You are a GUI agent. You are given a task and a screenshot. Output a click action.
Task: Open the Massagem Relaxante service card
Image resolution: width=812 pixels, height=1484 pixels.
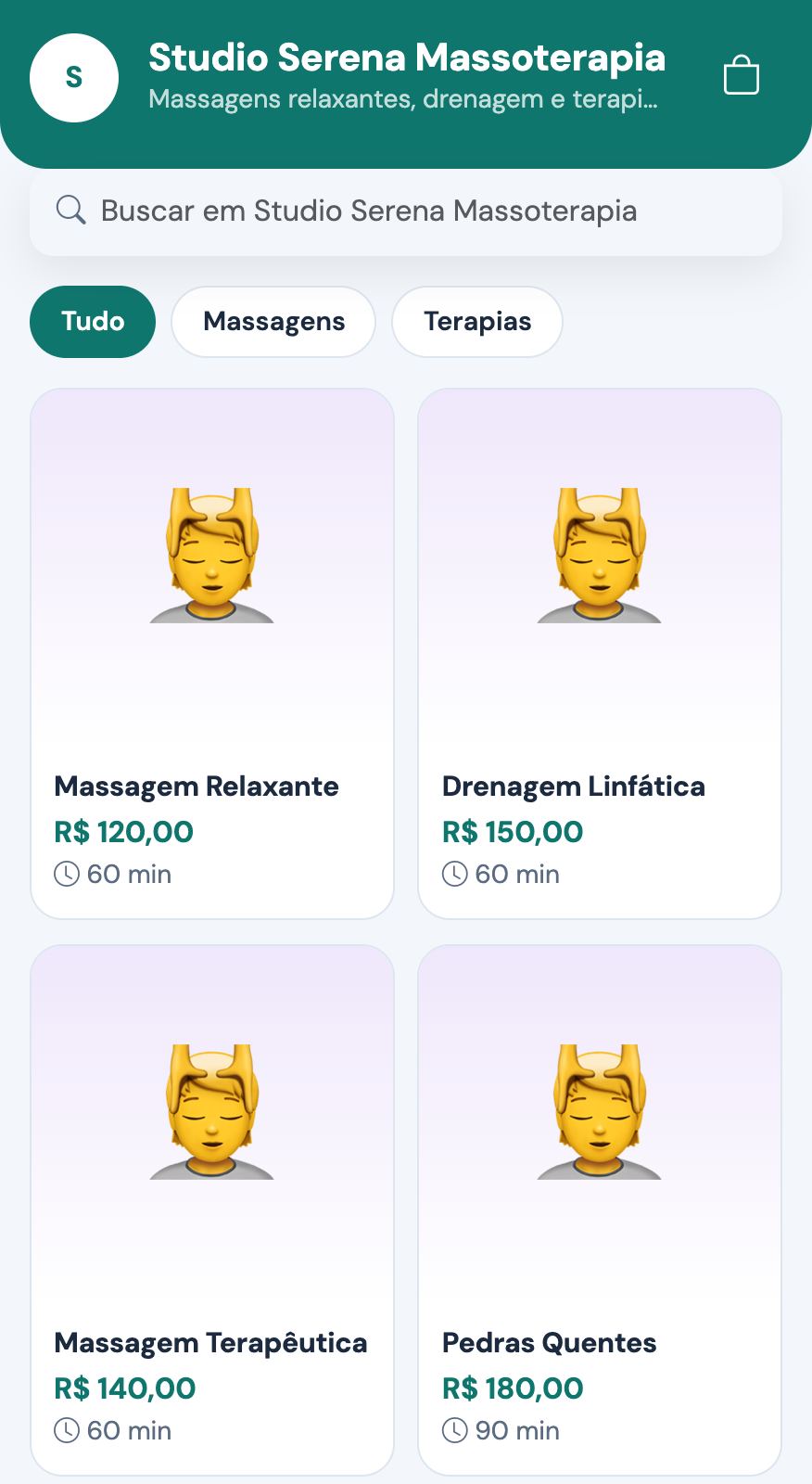click(212, 654)
